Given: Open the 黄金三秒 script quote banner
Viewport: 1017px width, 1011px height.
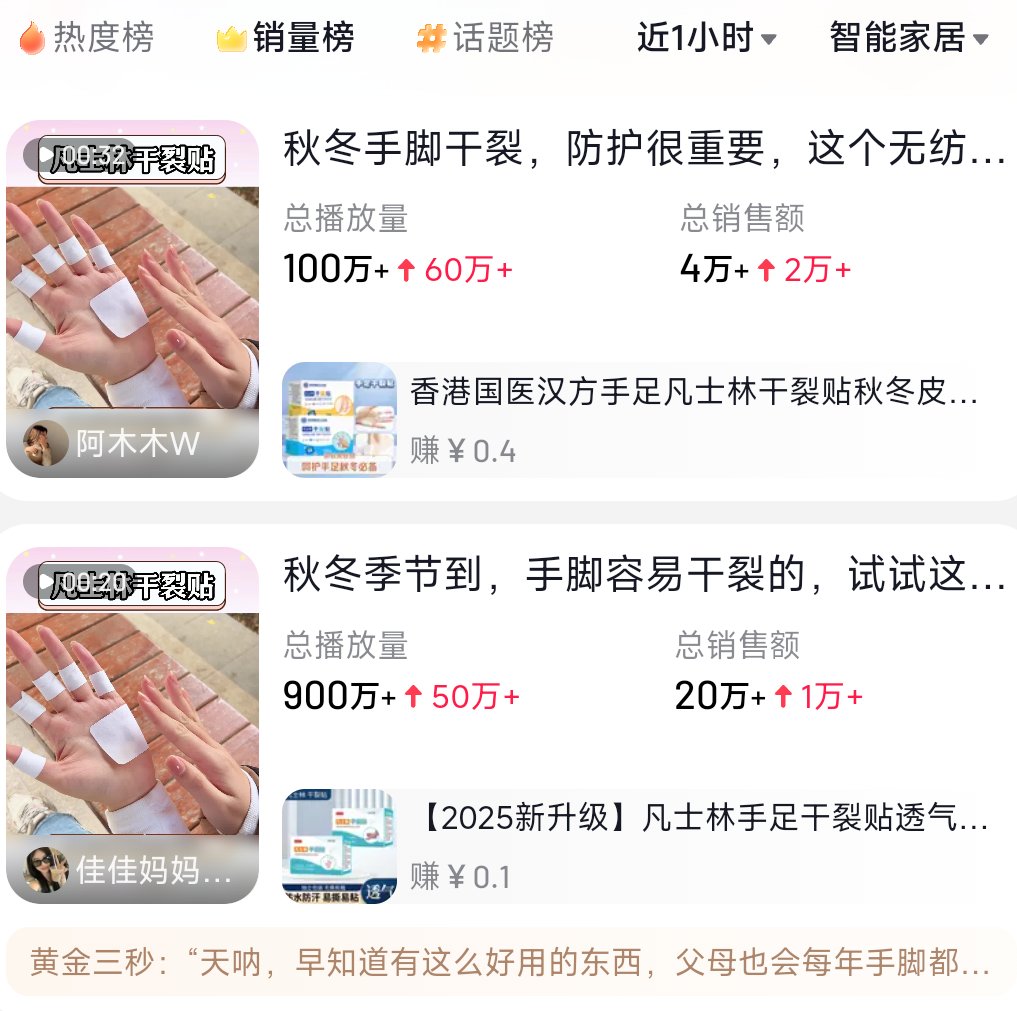Looking at the screenshot, I should [510, 963].
